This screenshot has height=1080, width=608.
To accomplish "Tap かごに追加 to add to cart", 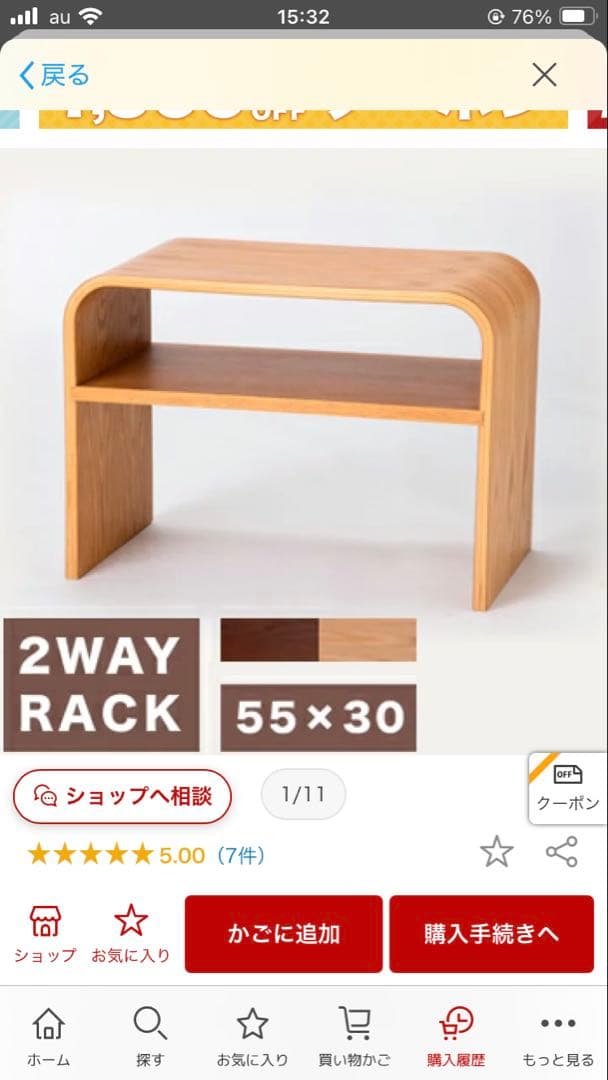I will coord(284,934).
